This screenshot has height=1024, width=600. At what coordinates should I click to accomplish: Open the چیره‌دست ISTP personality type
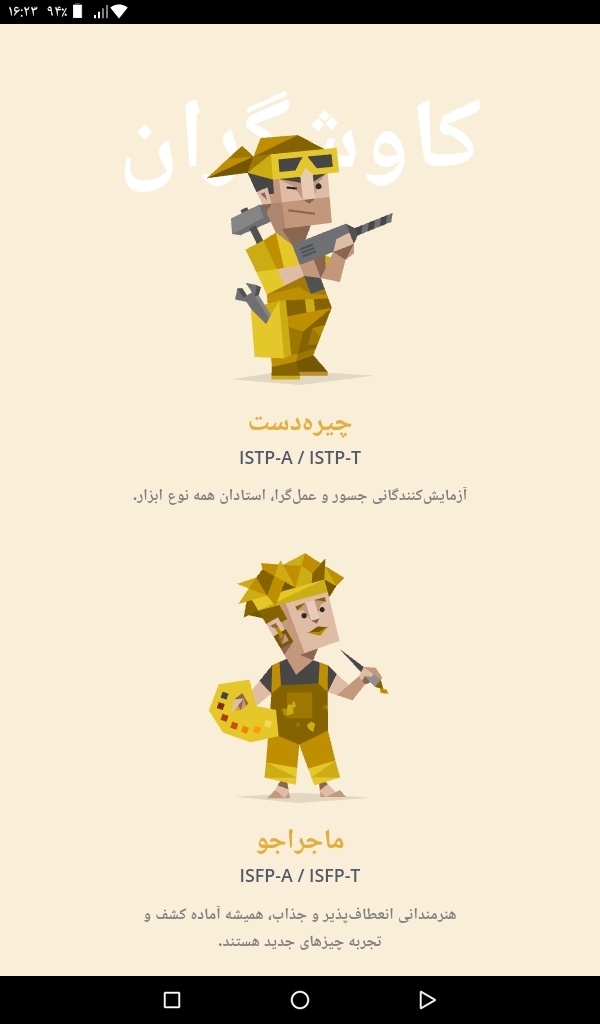[x=300, y=422]
